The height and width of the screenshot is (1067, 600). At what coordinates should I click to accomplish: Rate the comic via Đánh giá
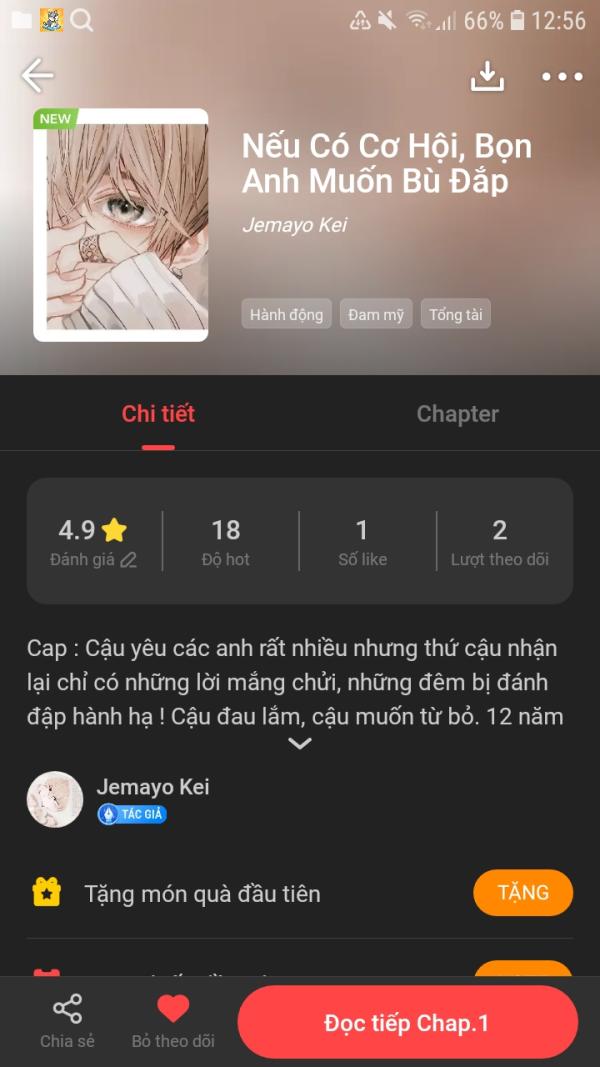point(93,559)
